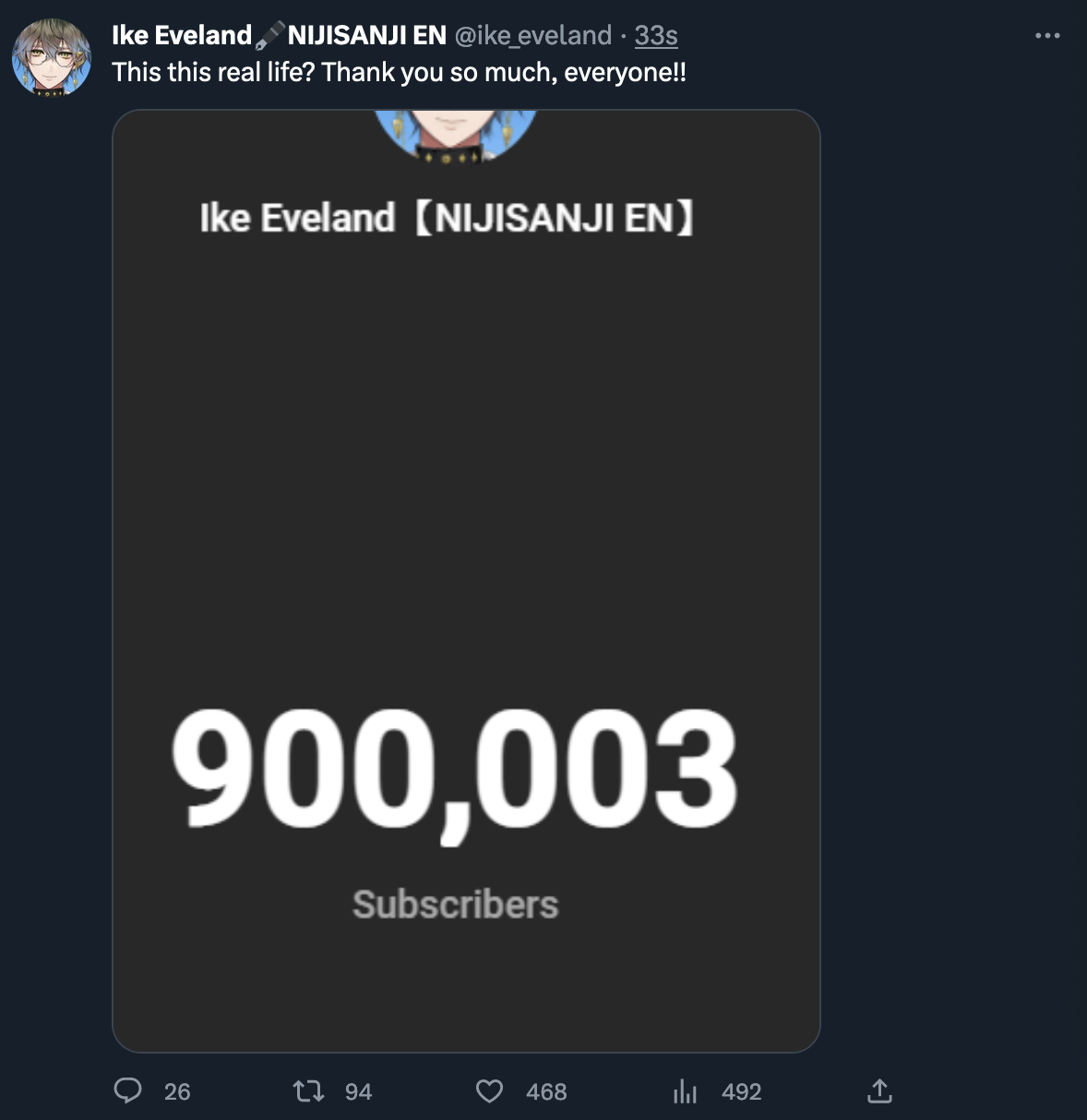
Task: Like the tweet with the heart icon
Action: point(490,1091)
